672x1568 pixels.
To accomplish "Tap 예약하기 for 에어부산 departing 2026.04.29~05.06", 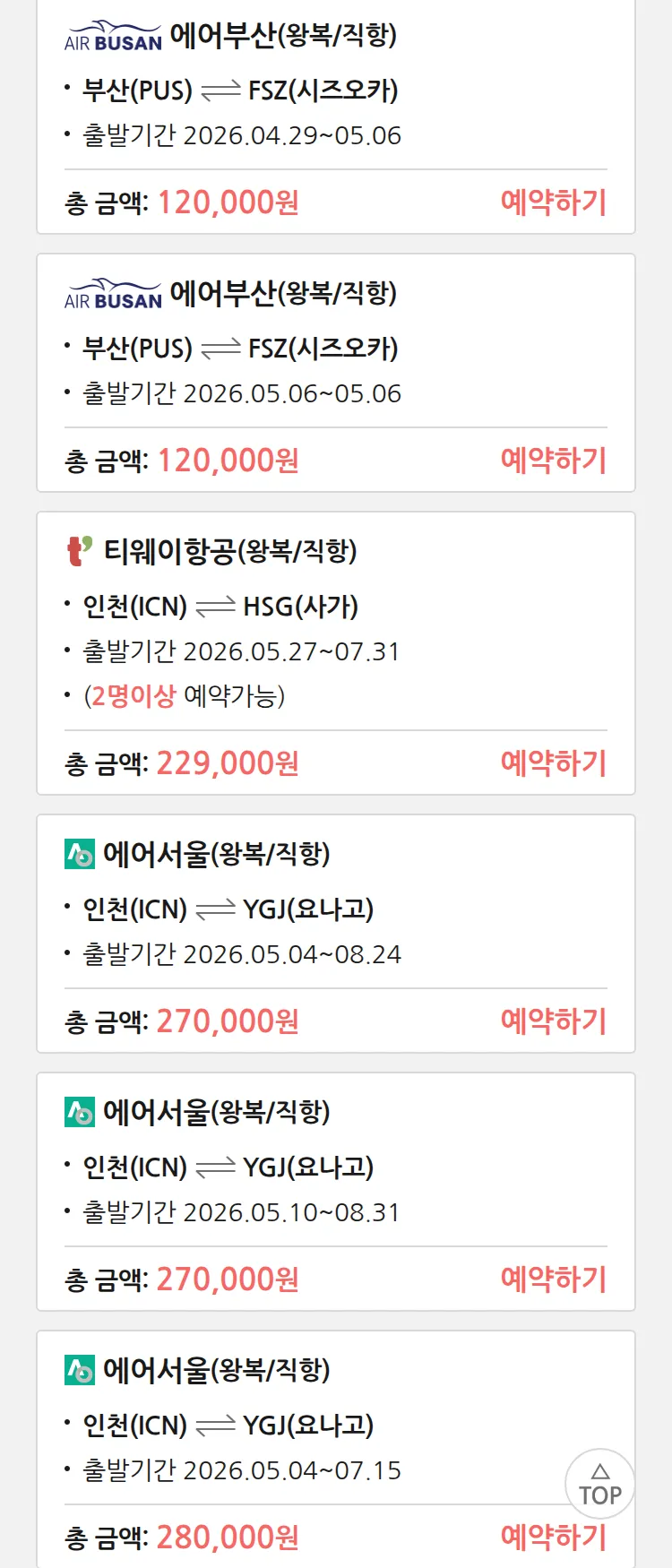I will [x=553, y=202].
